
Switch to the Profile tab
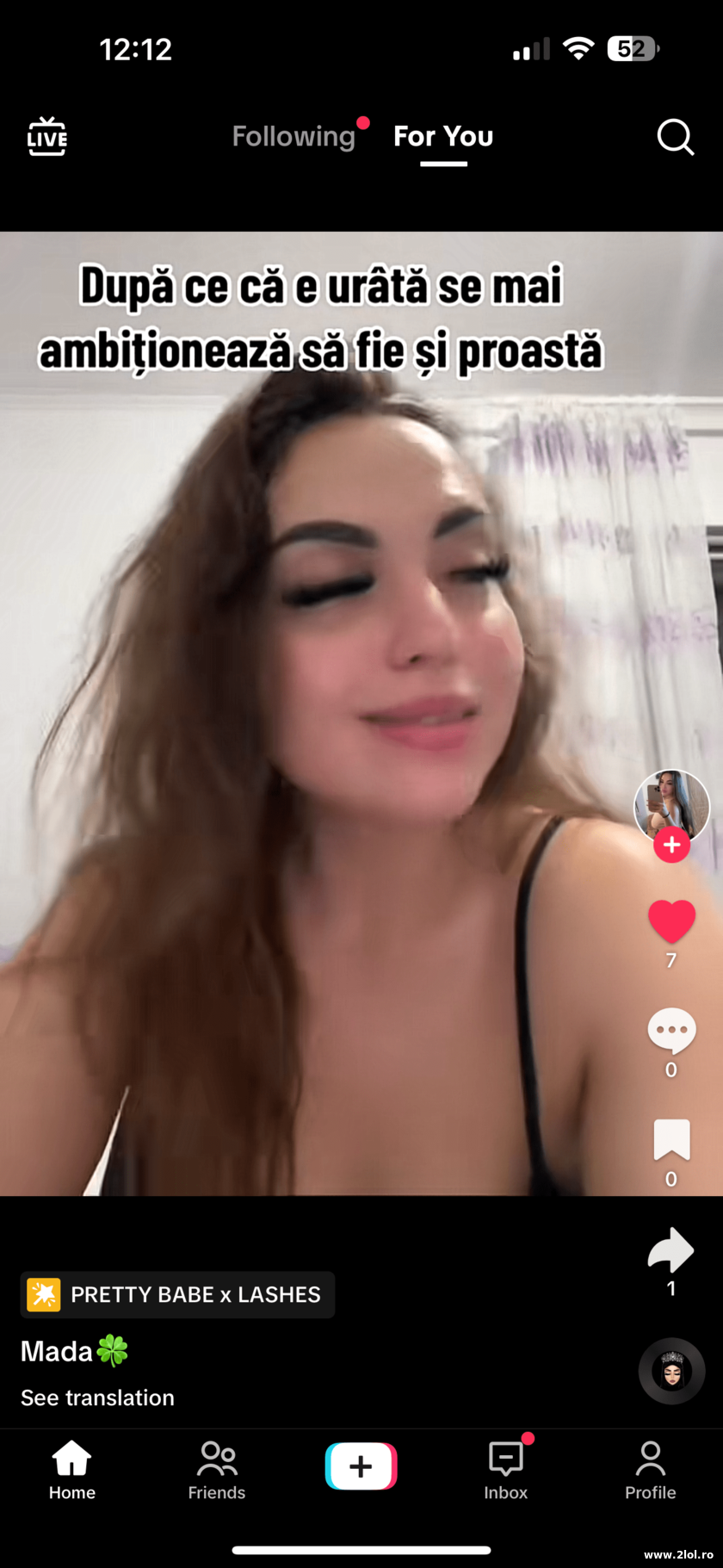[x=650, y=1471]
